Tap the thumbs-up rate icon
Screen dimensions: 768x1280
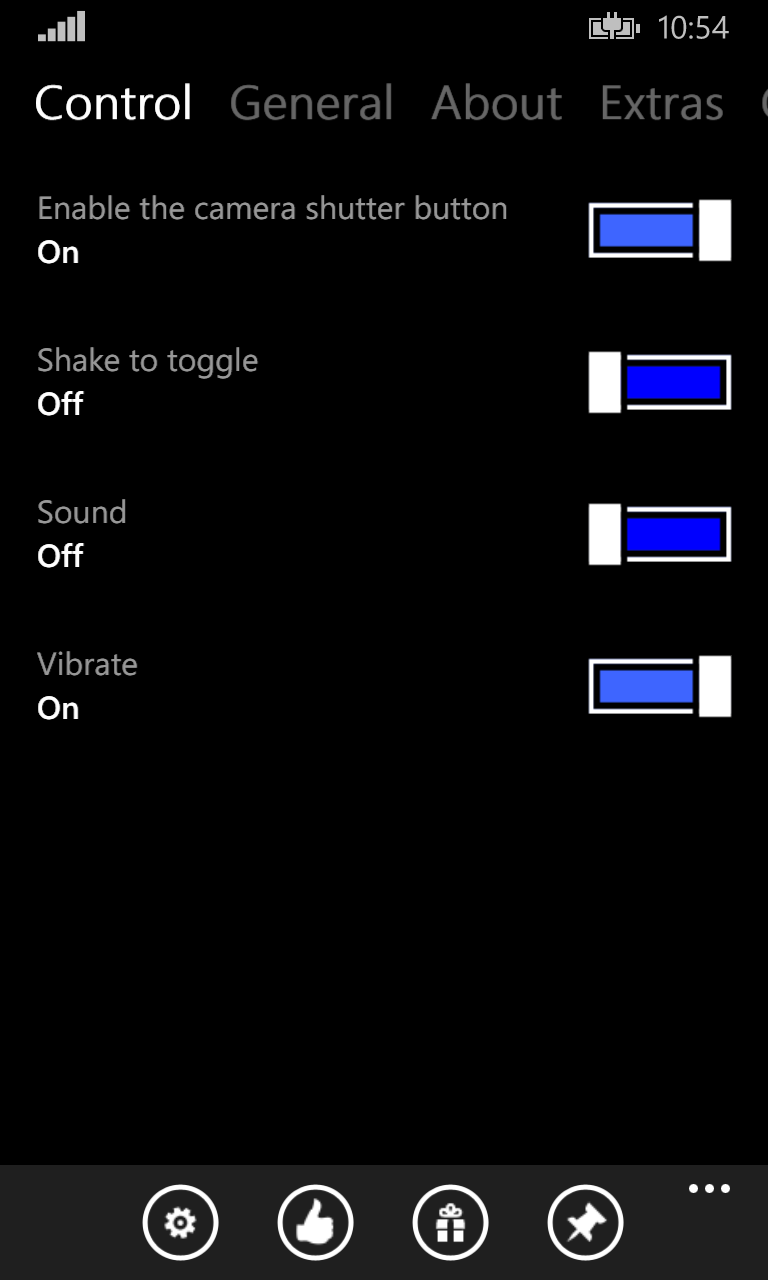315,1222
